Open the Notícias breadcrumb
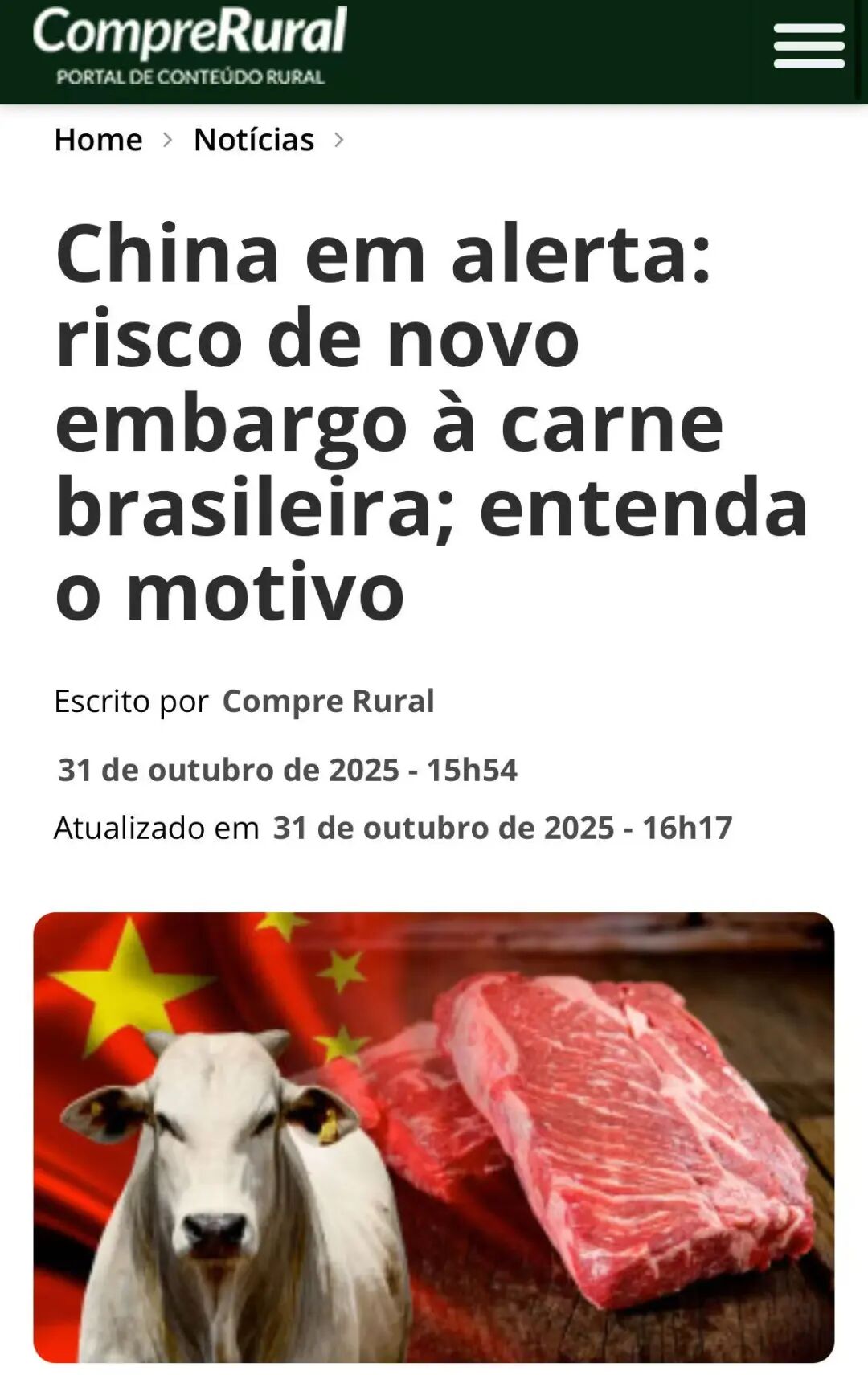This screenshot has height=1375, width=868. point(253,140)
